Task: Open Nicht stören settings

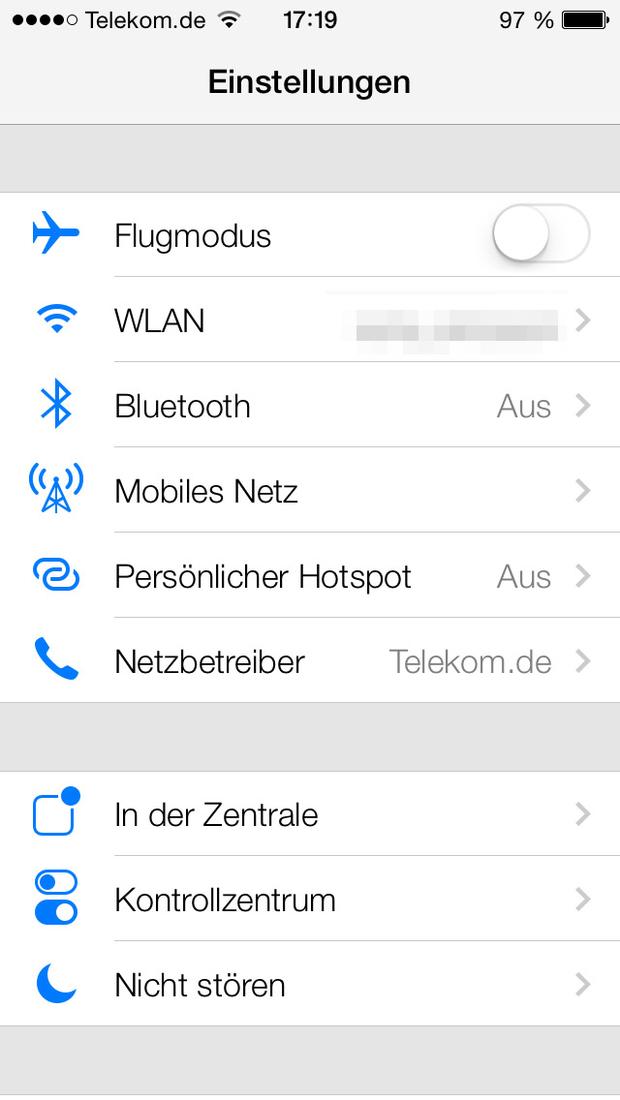Action: tap(310, 984)
